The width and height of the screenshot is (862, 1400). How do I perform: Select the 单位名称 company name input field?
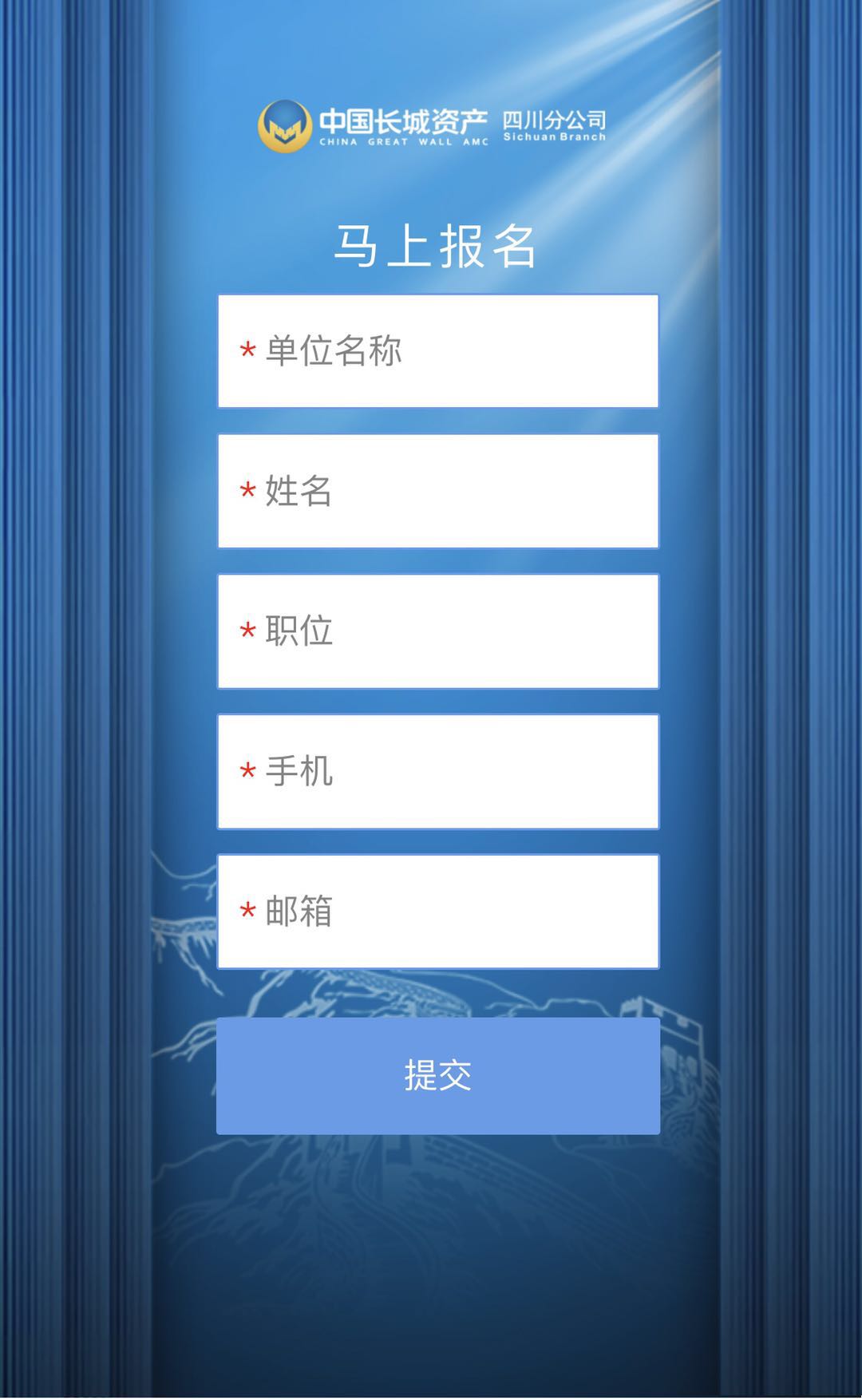pyautogui.click(x=437, y=351)
